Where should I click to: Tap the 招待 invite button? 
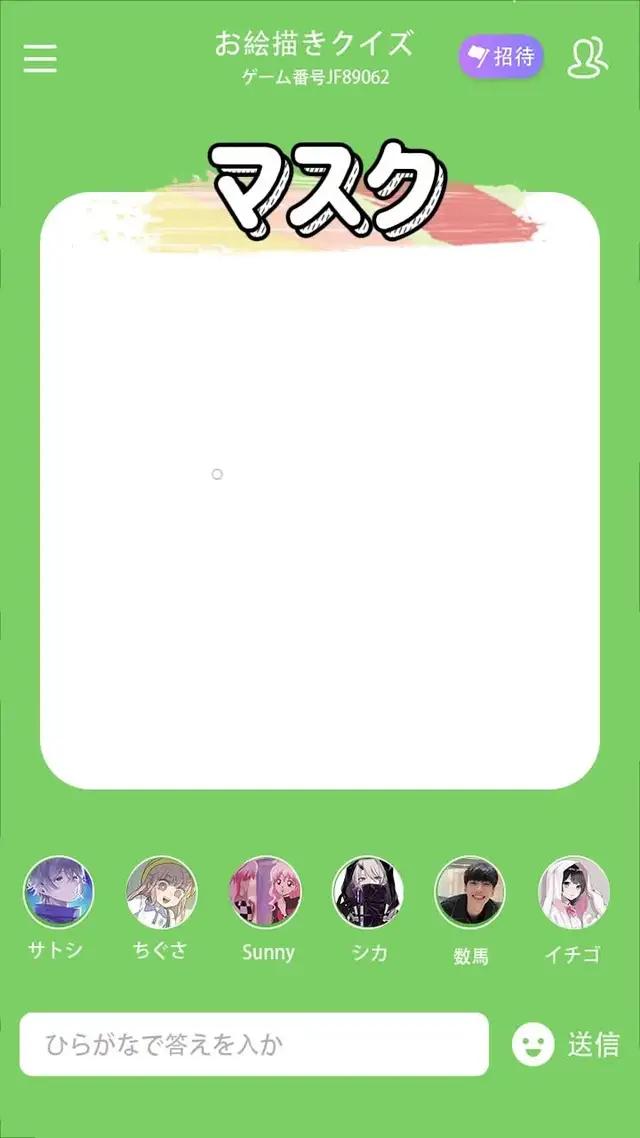[501, 56]
